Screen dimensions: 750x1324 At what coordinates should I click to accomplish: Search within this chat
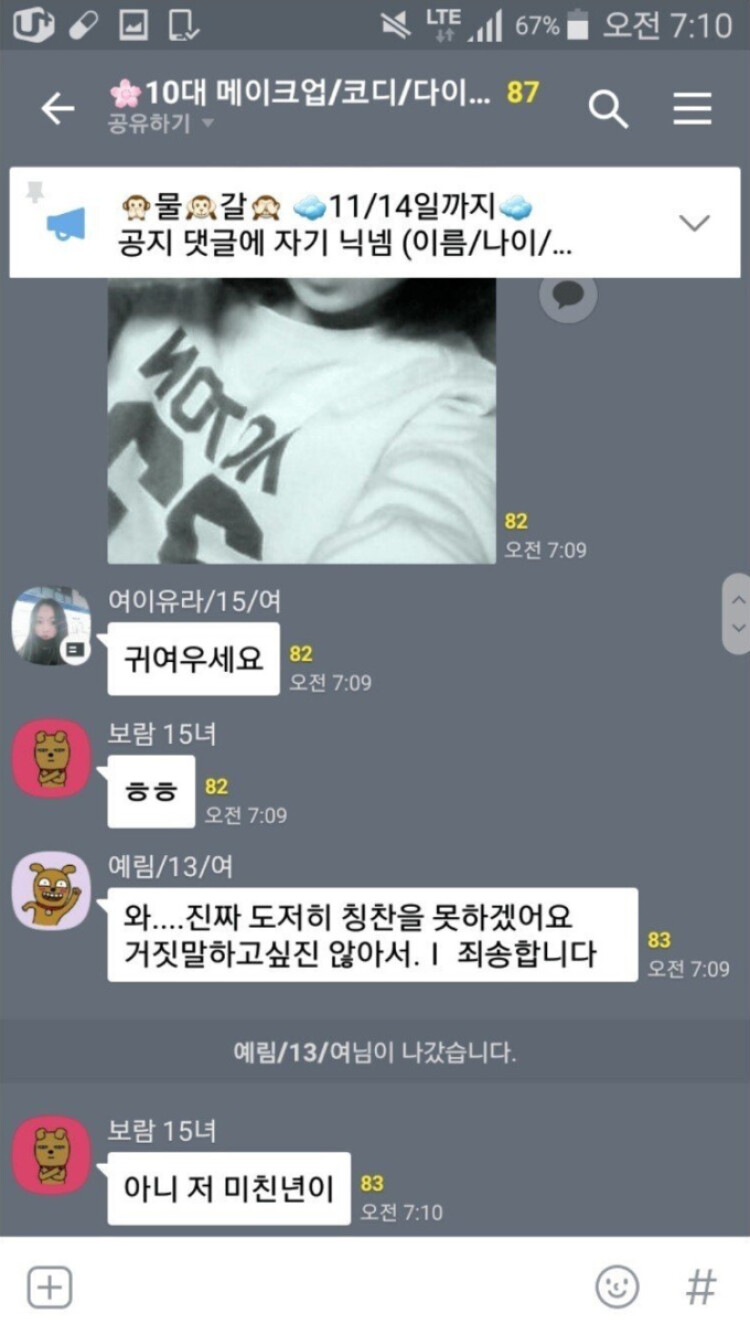[x=608, y=108]
